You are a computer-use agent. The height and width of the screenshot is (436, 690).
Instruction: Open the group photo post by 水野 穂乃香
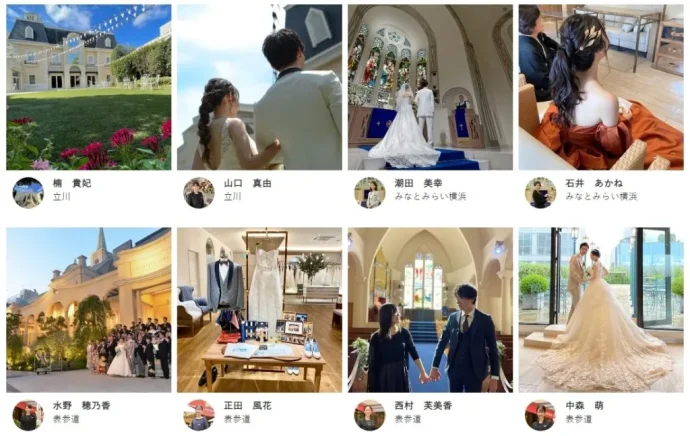pyautogui.click(x=88, y=309)
